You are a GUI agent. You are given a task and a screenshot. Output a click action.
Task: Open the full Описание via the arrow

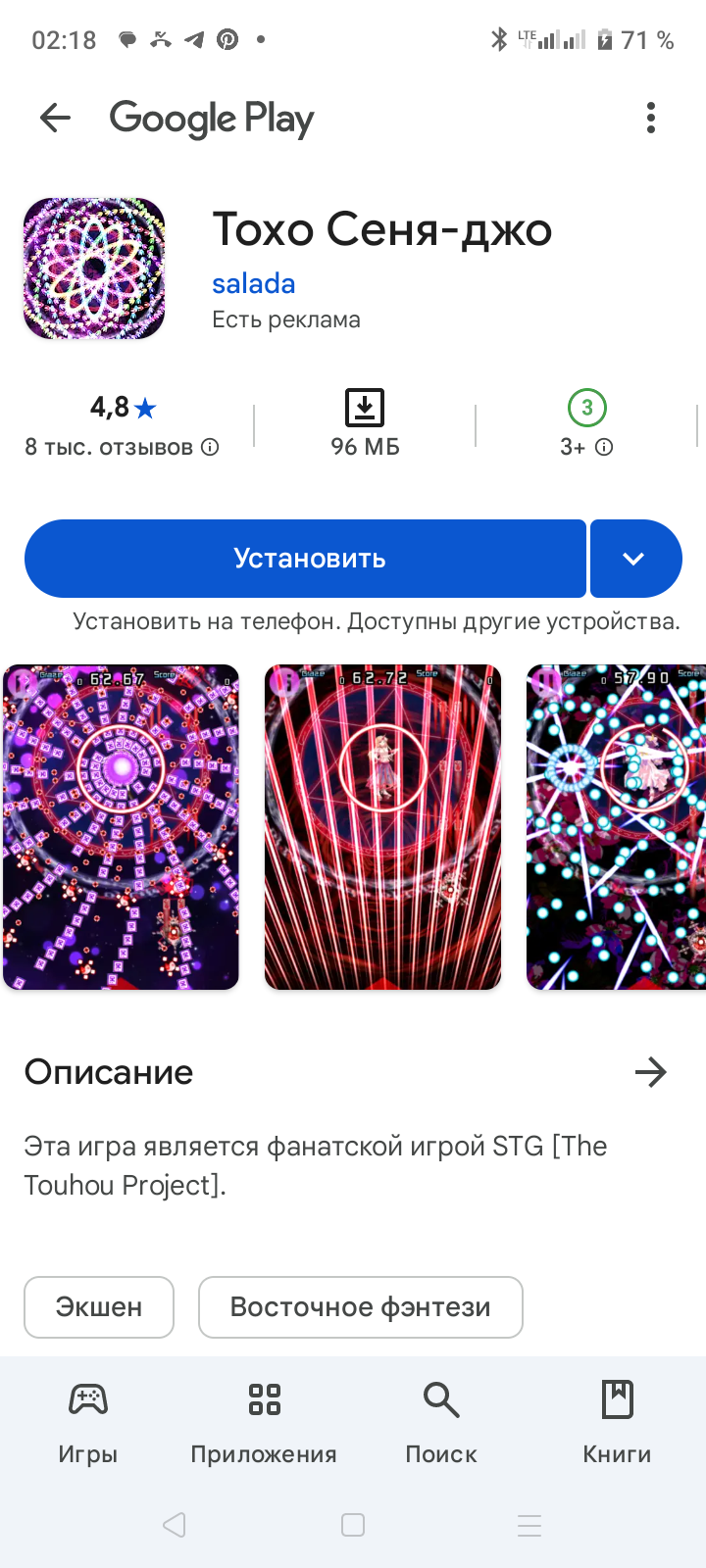point(650,1072)
